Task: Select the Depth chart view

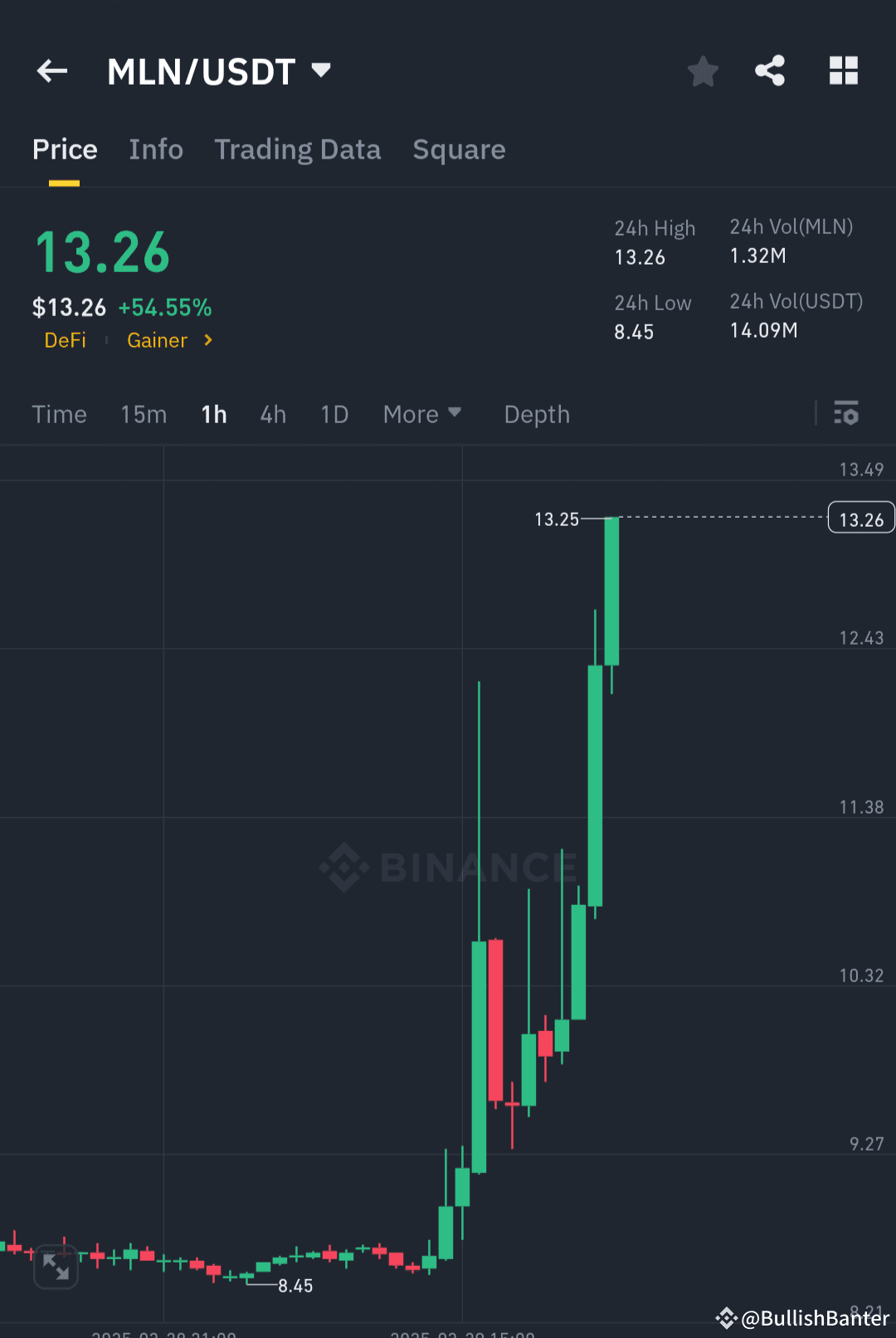Action: pos(536,414)
